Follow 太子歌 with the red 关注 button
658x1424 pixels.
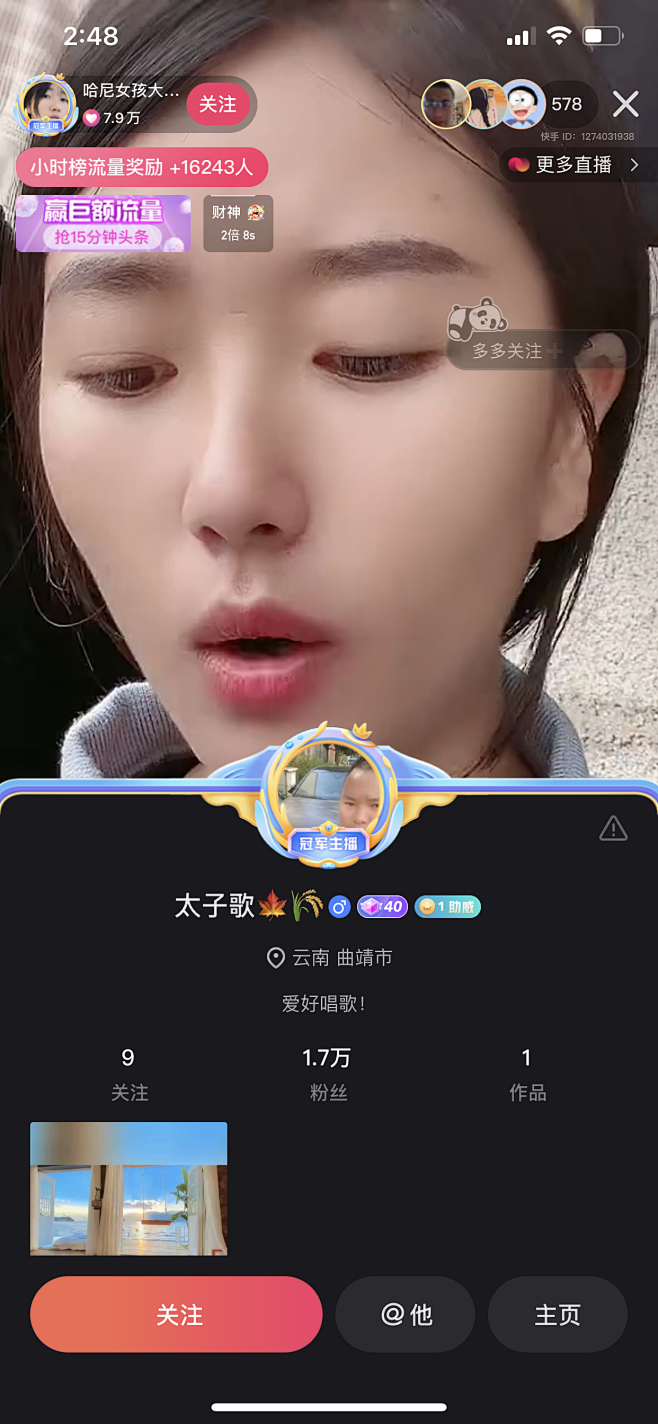pyautogui.click(x=176, y=1314)
